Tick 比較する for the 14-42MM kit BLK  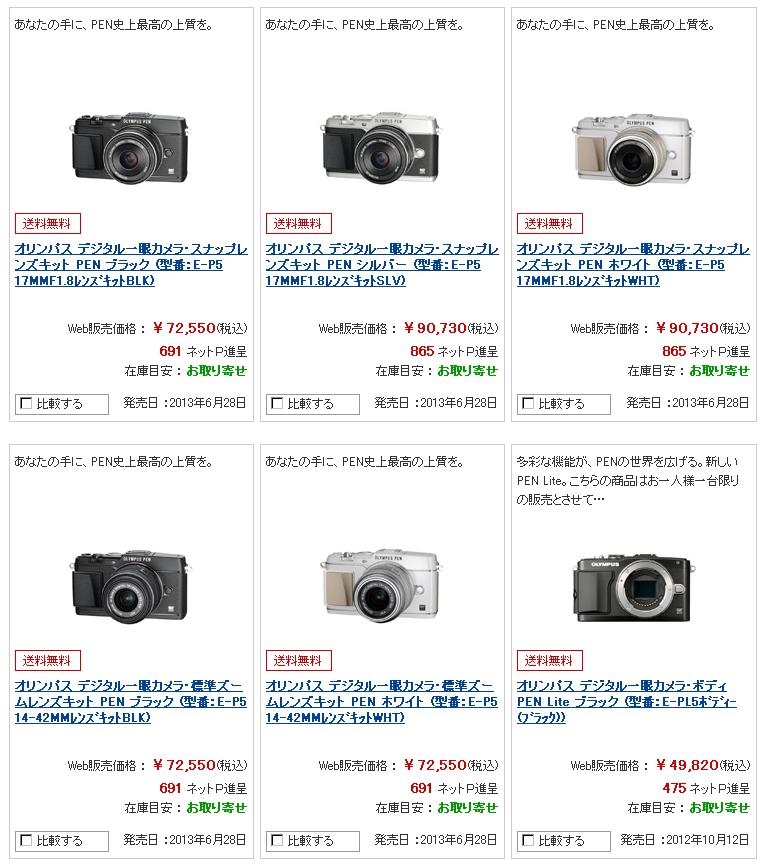pos(26,841)
